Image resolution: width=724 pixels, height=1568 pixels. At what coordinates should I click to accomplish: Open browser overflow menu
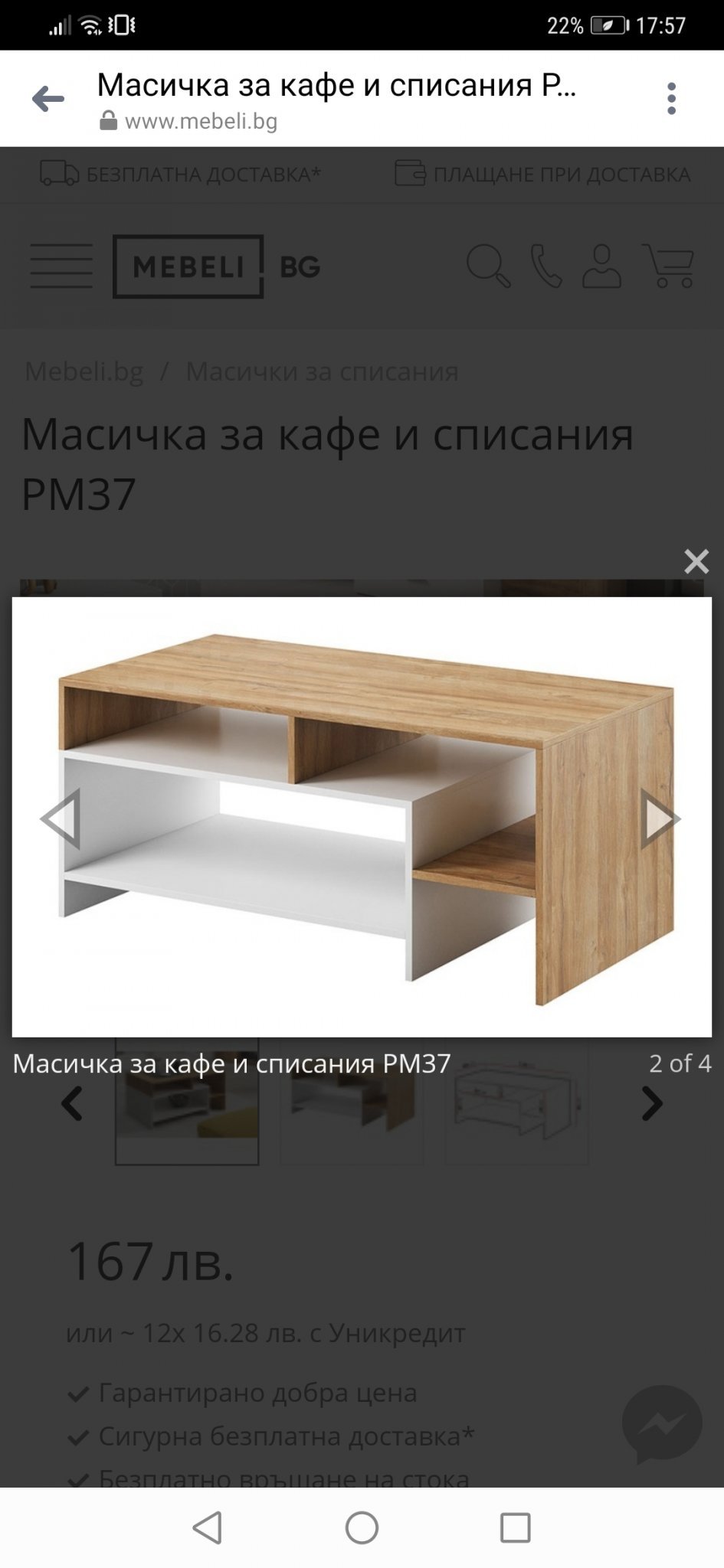pos(671,99)
